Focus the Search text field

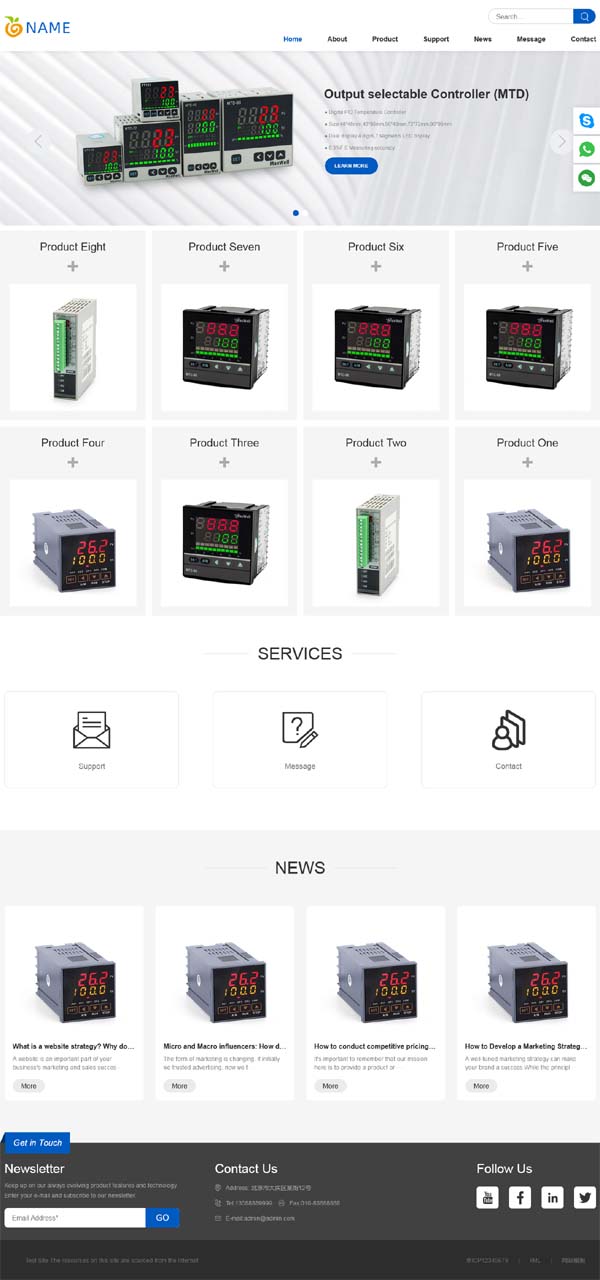531,16
